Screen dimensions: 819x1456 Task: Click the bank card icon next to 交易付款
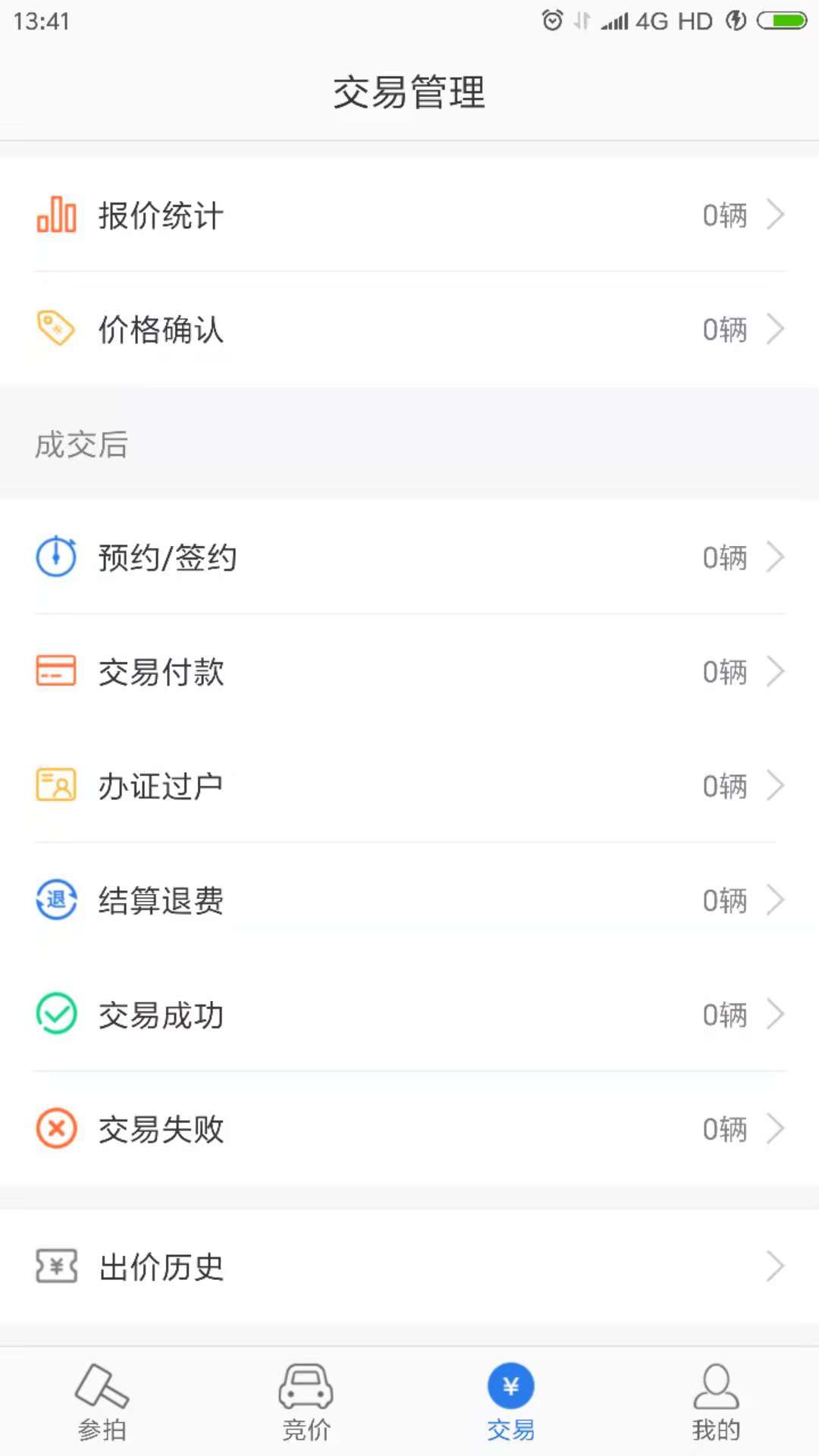pyautogui.click(x=56, y=672)
